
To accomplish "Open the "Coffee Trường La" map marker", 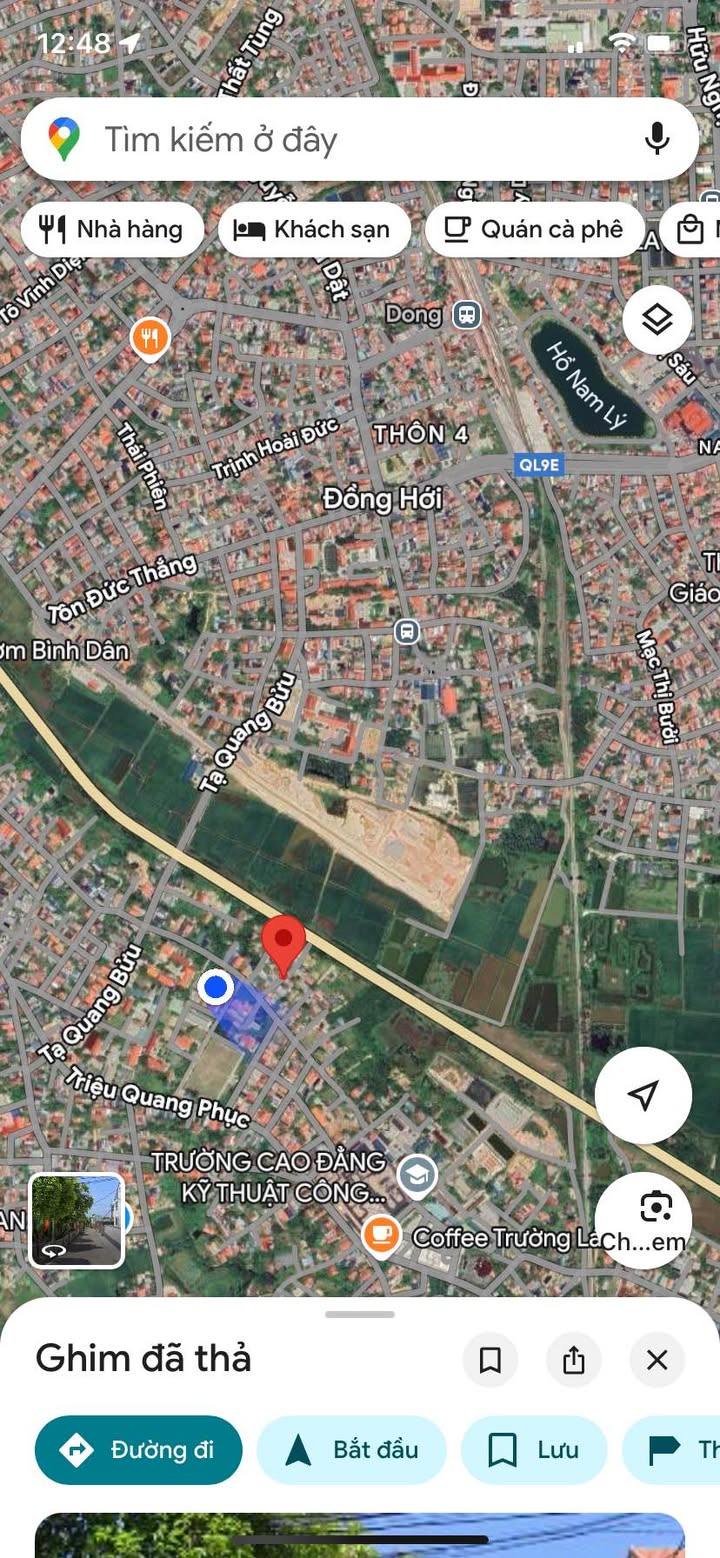I will coord(381,1234).
